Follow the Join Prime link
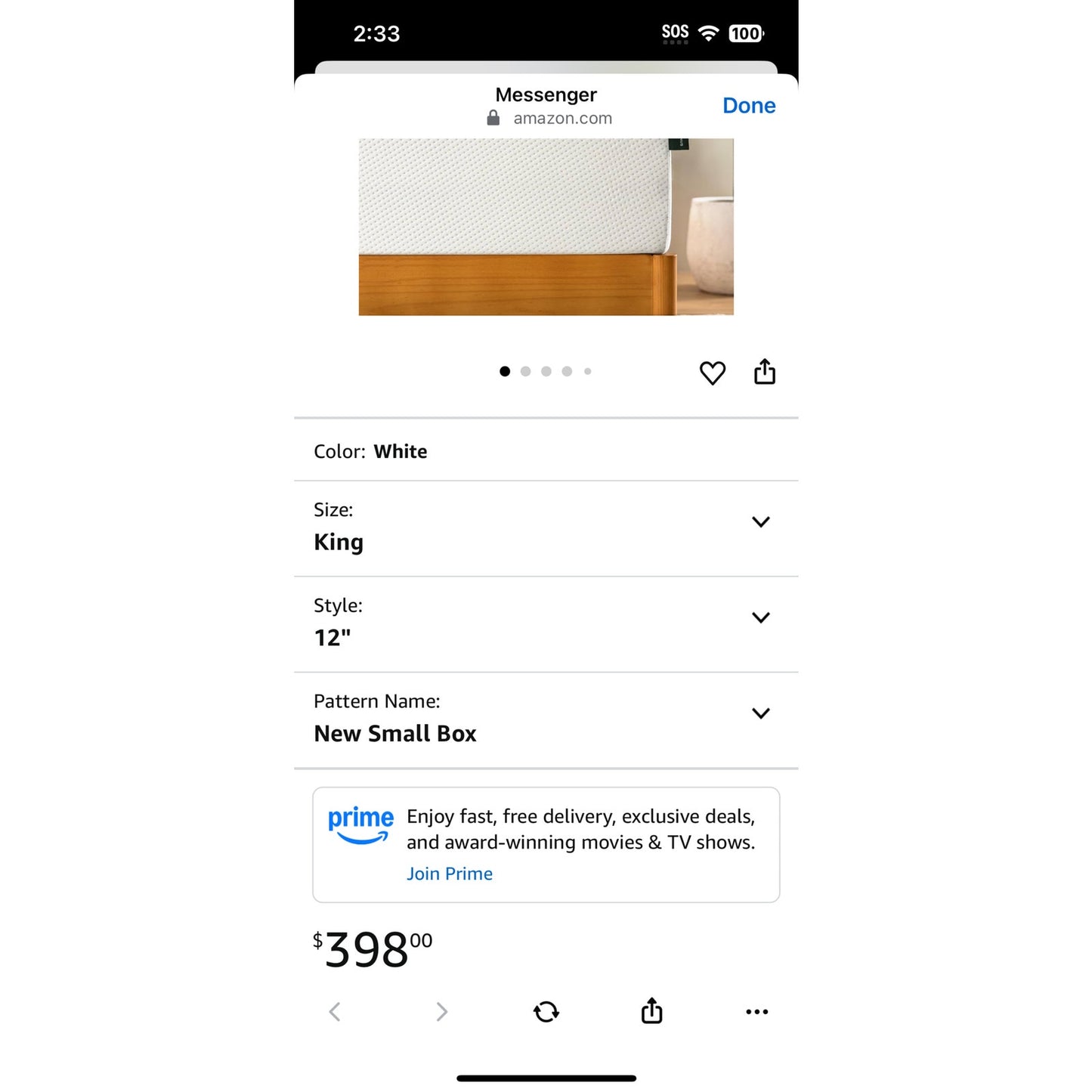This screenshot has width=1092, height=1092. [449, 874]
